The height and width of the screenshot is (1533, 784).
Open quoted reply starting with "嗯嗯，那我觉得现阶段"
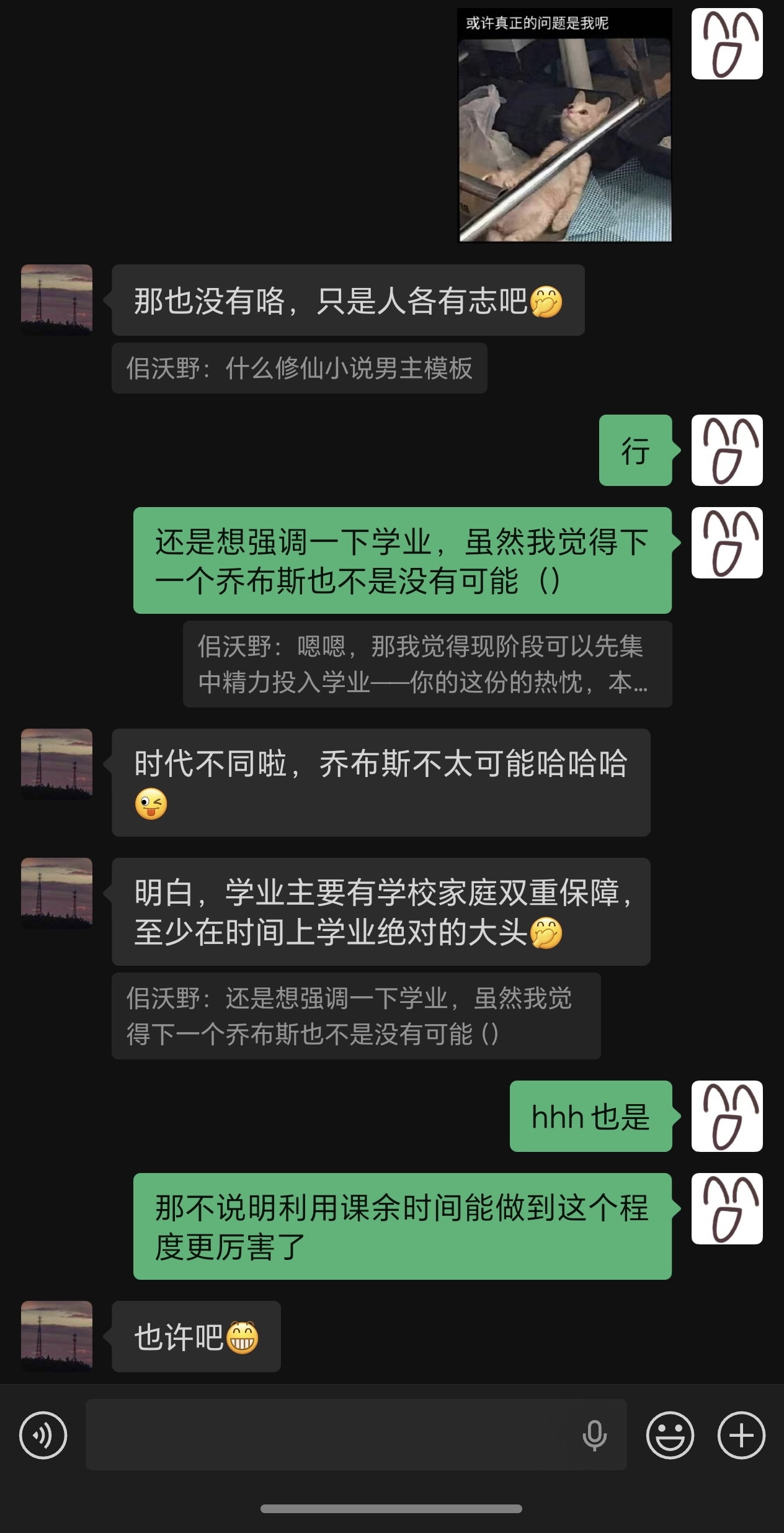click(427, 664)
